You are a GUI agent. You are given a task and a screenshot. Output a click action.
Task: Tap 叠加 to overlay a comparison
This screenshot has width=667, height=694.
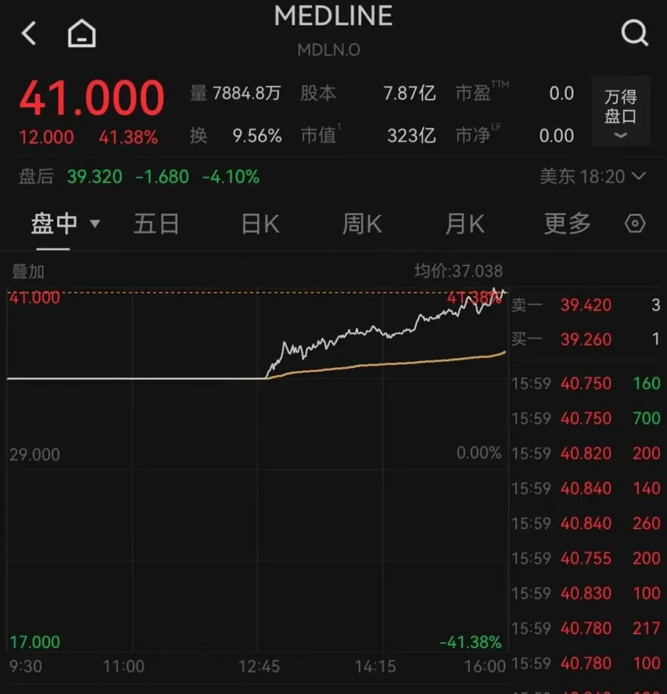(x=28, y=271)
